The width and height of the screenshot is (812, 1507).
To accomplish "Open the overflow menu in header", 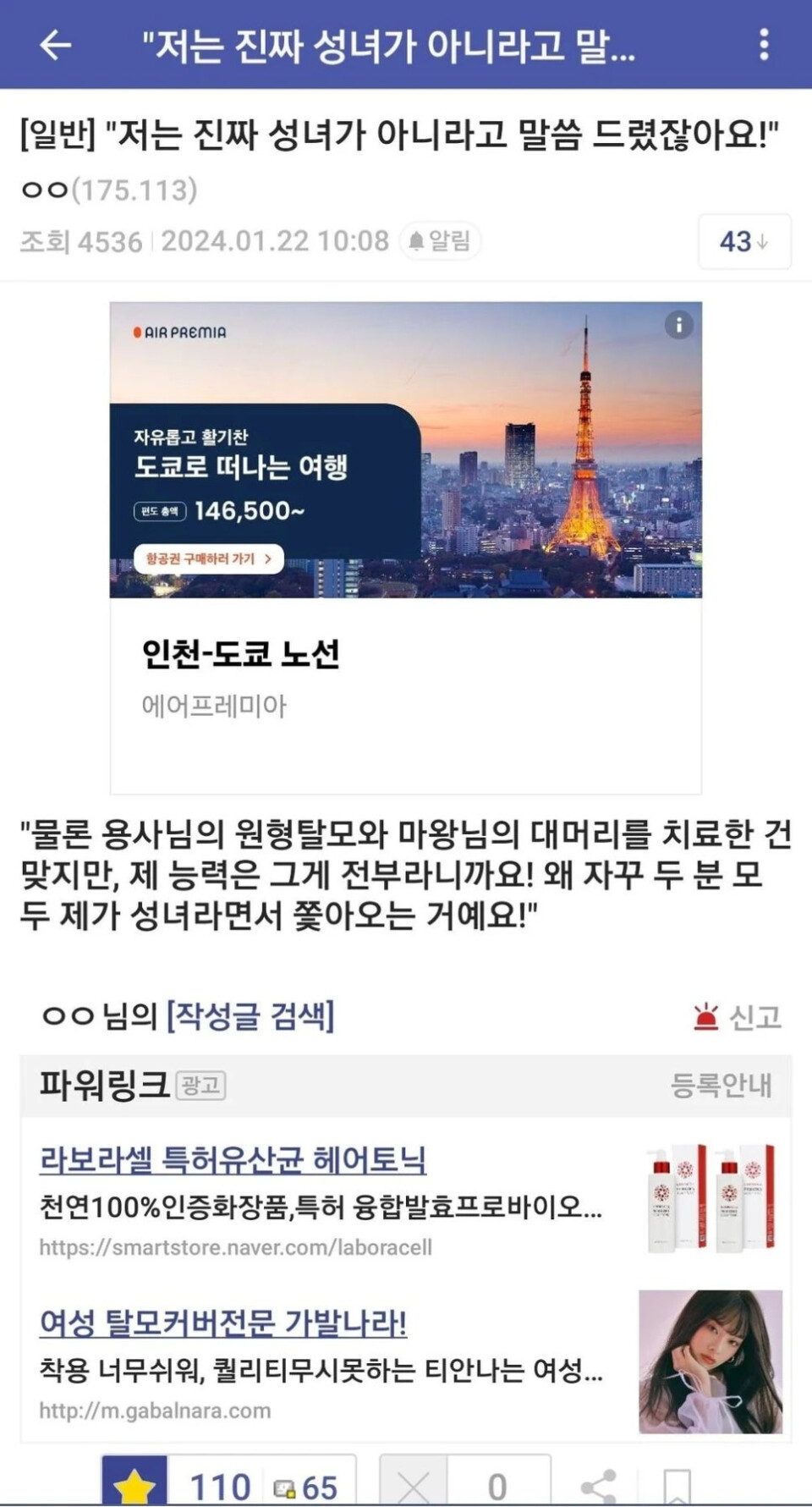I will pyautogui.click(x=764, y=45).
